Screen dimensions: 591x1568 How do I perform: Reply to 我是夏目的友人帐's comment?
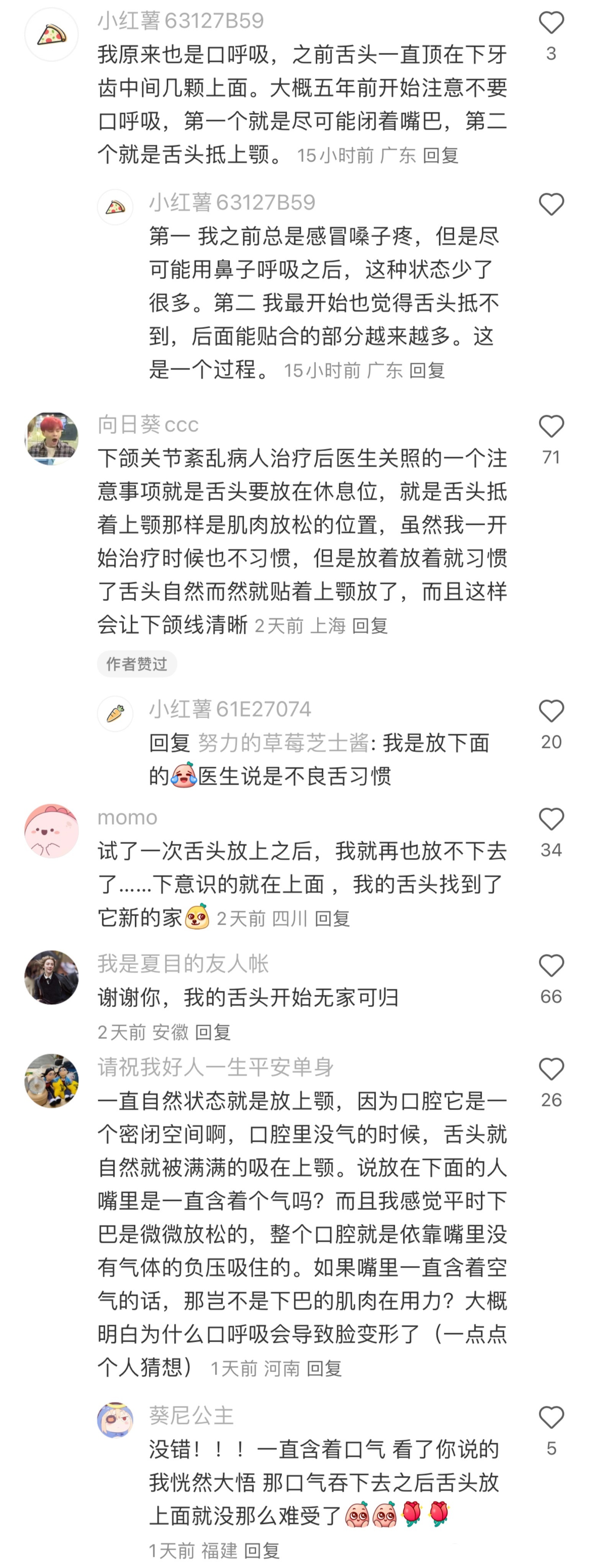pos(213,1032)
